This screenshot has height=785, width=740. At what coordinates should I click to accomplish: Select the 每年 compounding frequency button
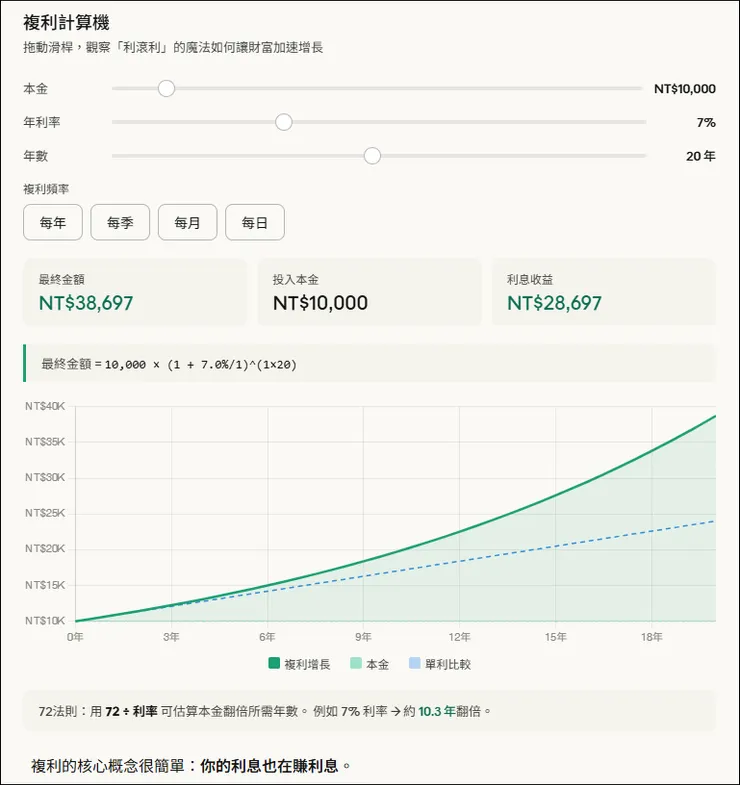52,222
